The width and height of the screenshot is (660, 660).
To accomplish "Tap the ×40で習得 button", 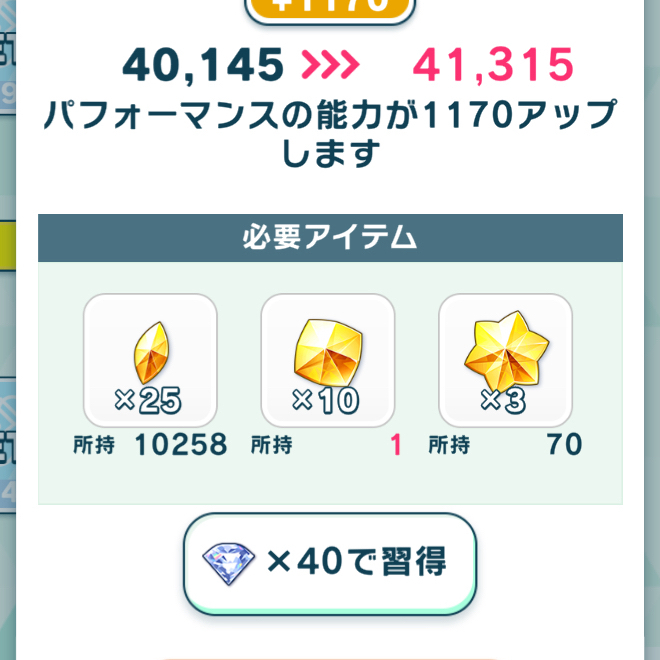I will coord(330,563).
